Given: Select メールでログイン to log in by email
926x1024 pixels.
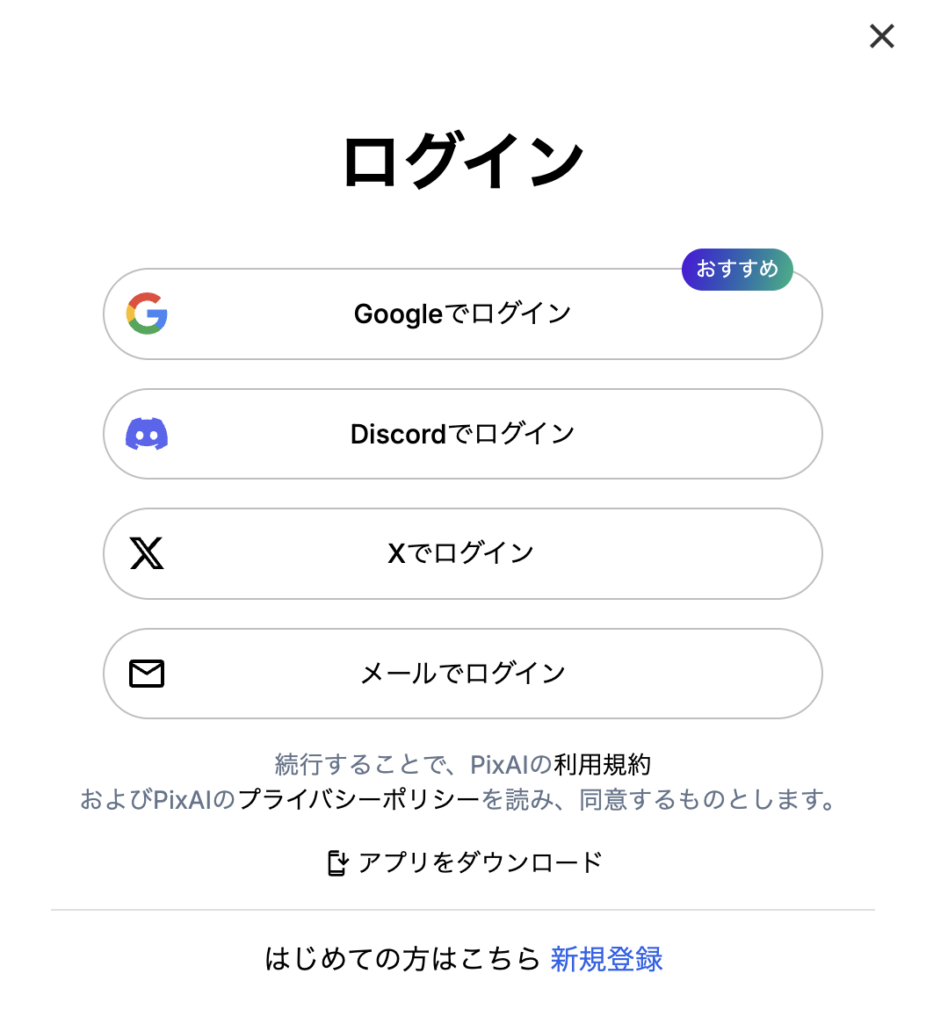Looking at the screenshot, I should (462, 673).
